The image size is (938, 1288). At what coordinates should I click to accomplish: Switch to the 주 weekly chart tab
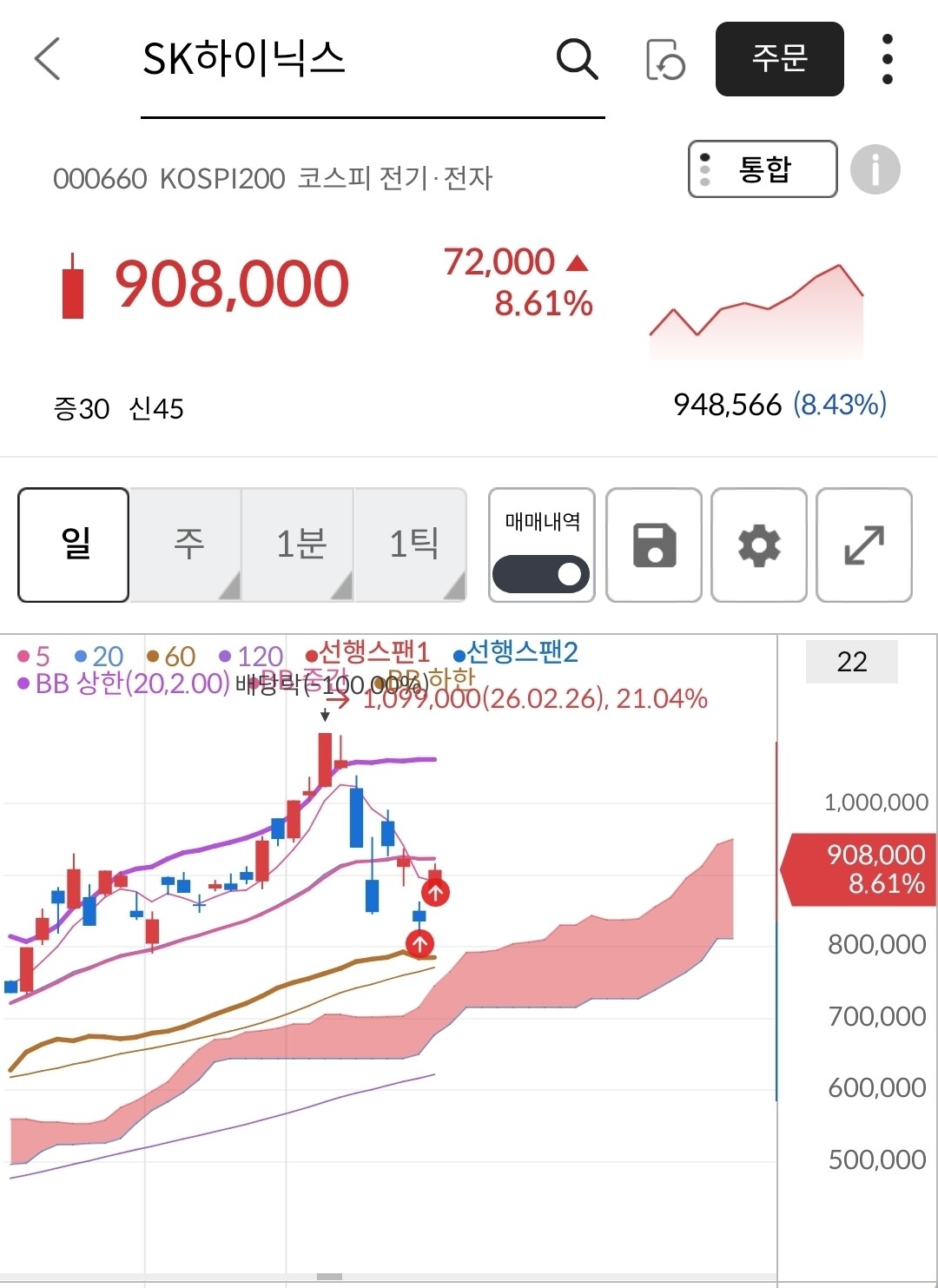click(x=186, y=545)
